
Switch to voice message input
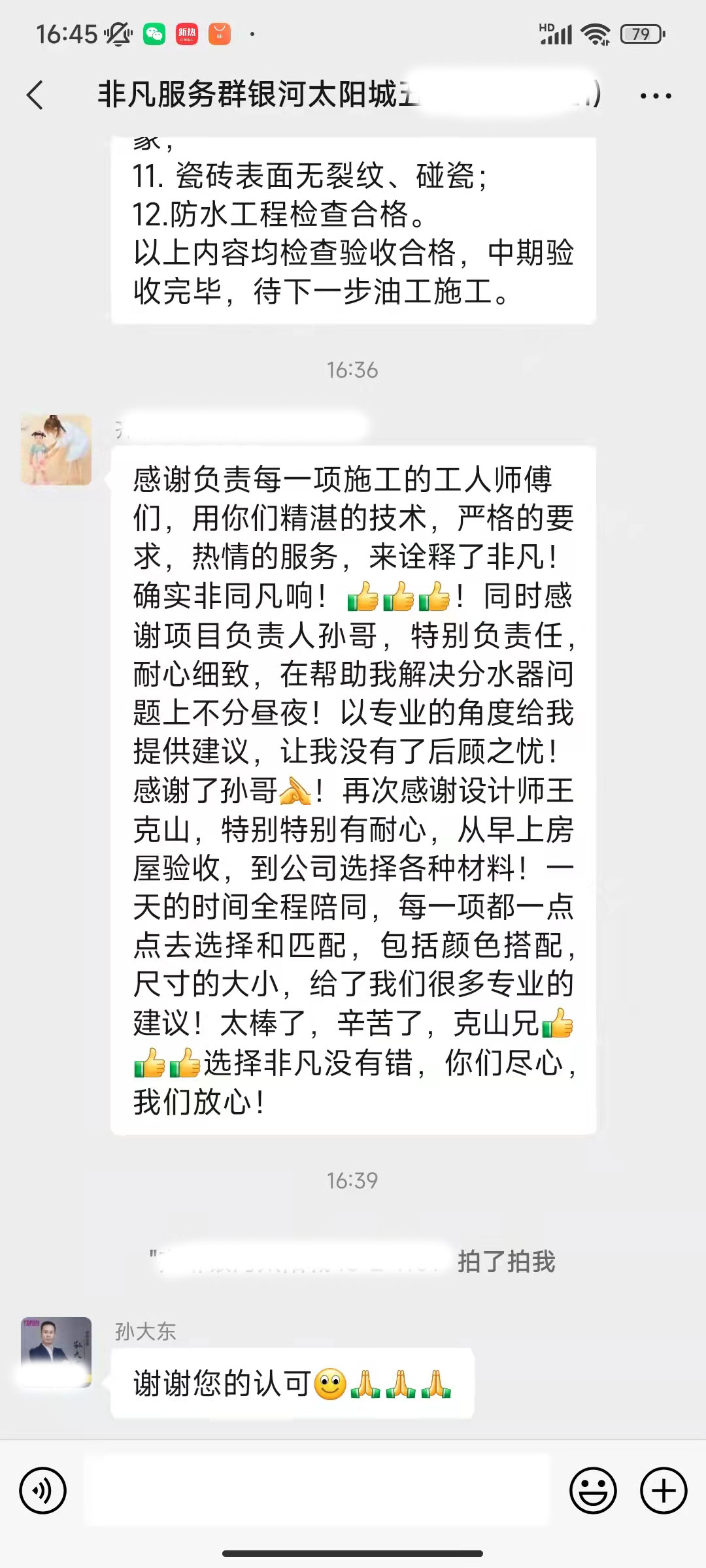tap(43, 1491)
